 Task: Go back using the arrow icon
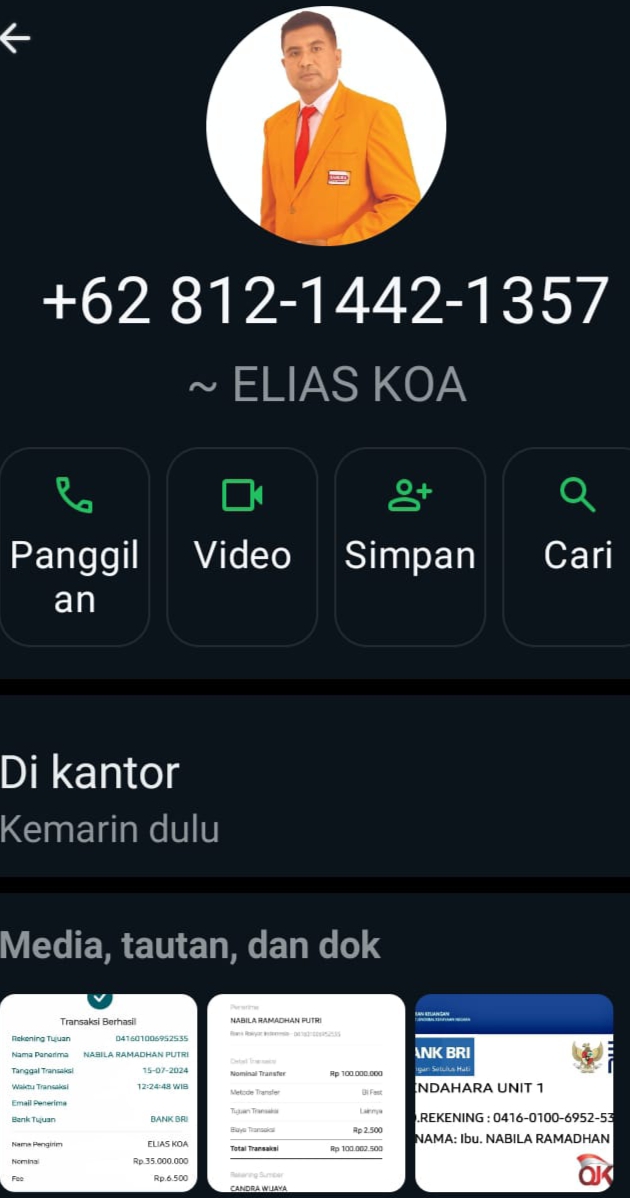click(16, 38)
